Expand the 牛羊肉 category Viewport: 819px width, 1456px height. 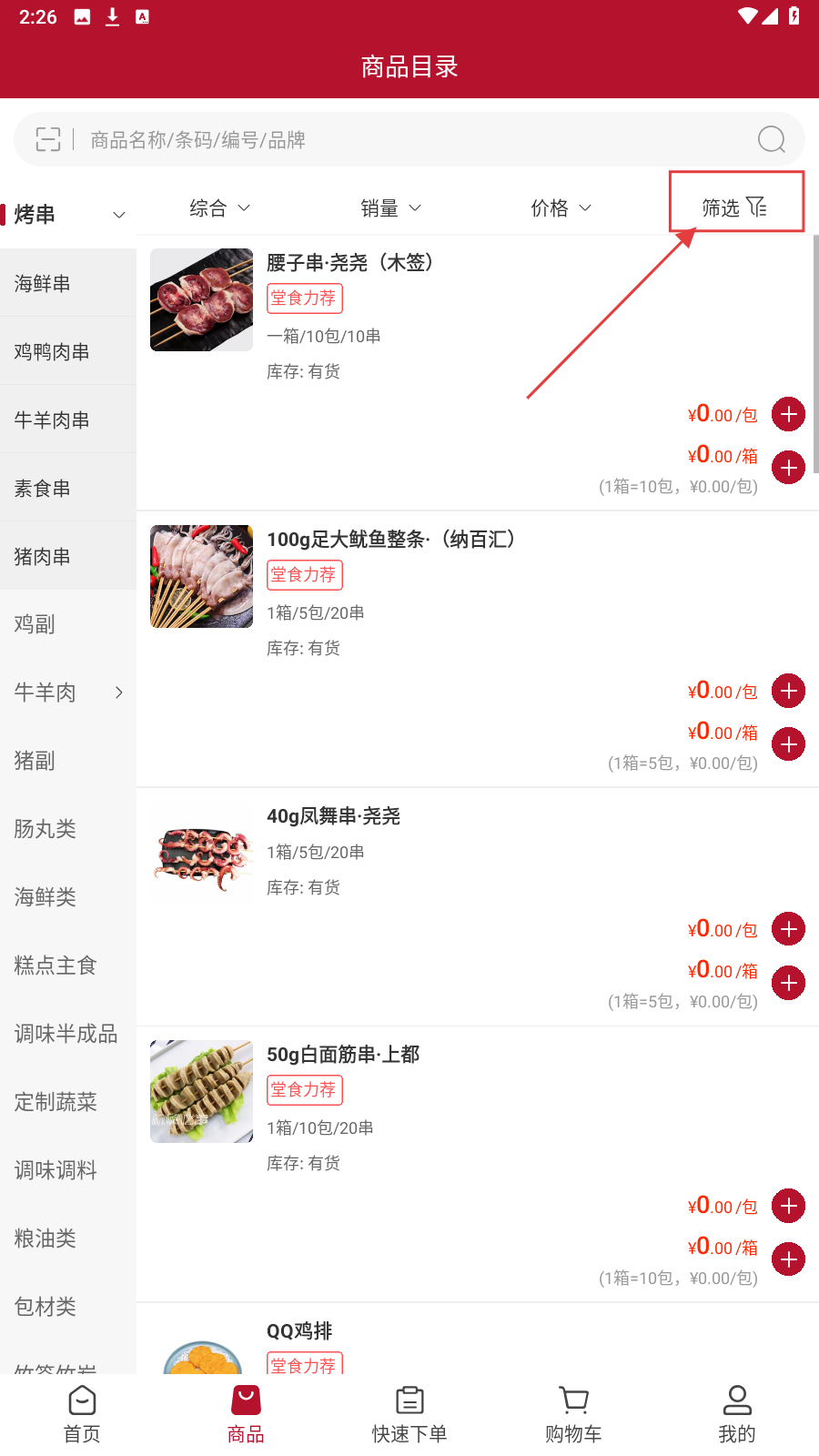(x=68, y=693)
